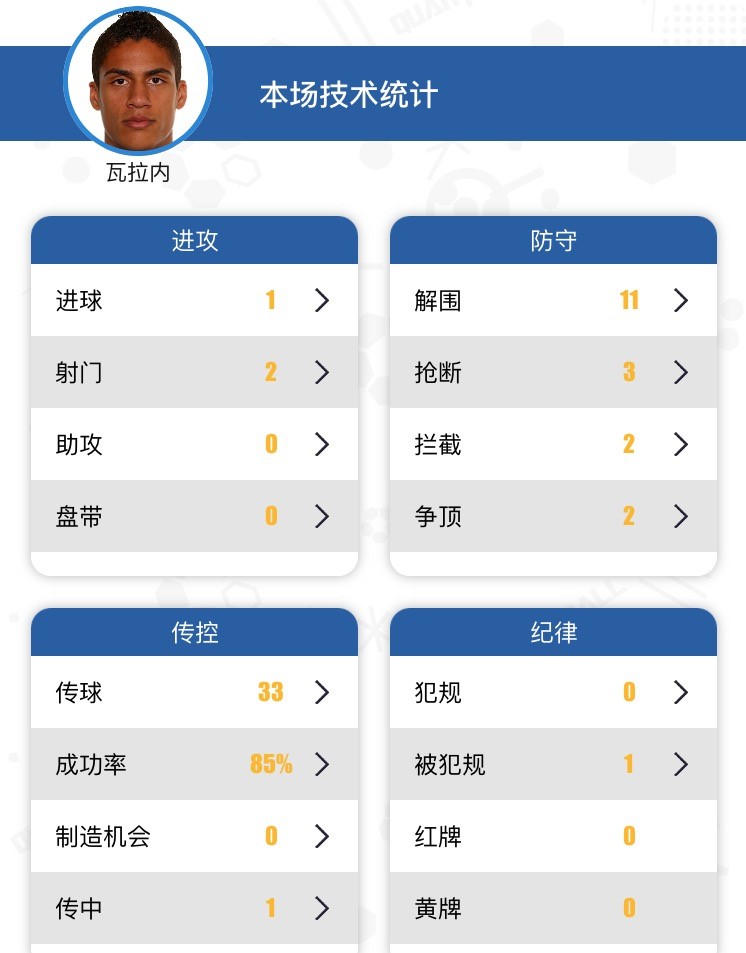This screenshot has height=953, width=746.
Task: Open the detail arrow next to 拦截
Action: click(681, 444)
